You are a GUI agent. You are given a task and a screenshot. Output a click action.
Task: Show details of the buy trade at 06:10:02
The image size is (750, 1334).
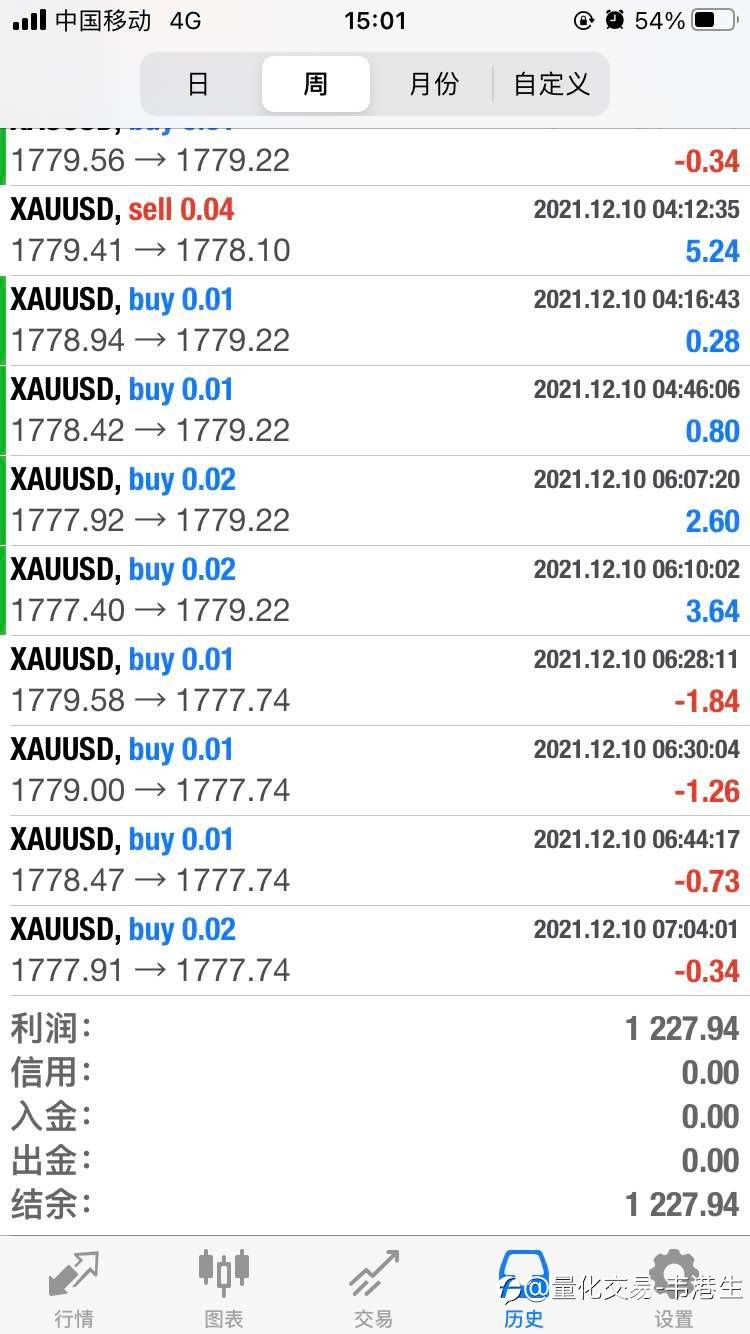pos(375,591)
